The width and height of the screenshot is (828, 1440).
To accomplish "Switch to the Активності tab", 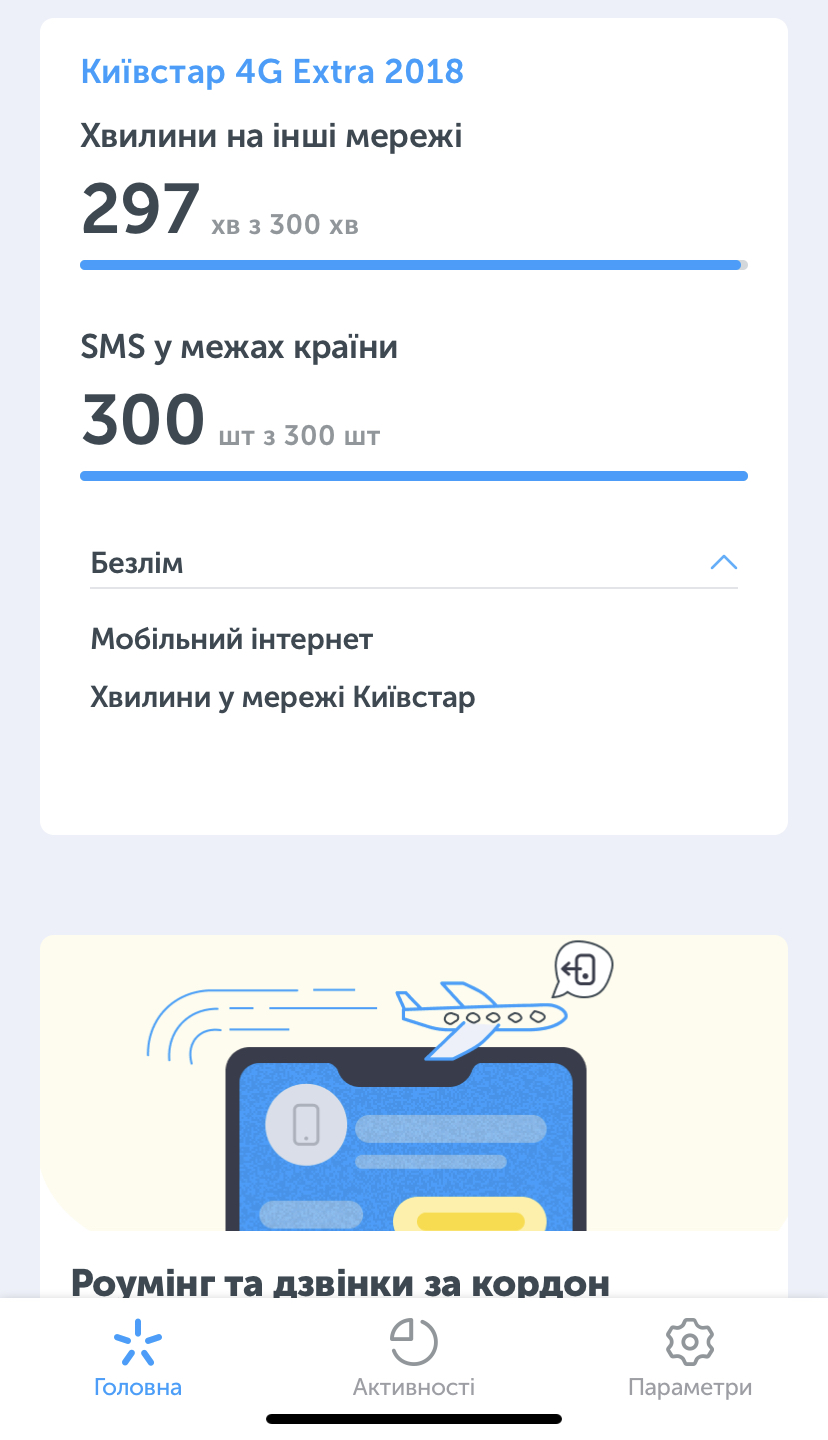I will click(413, 1359).
